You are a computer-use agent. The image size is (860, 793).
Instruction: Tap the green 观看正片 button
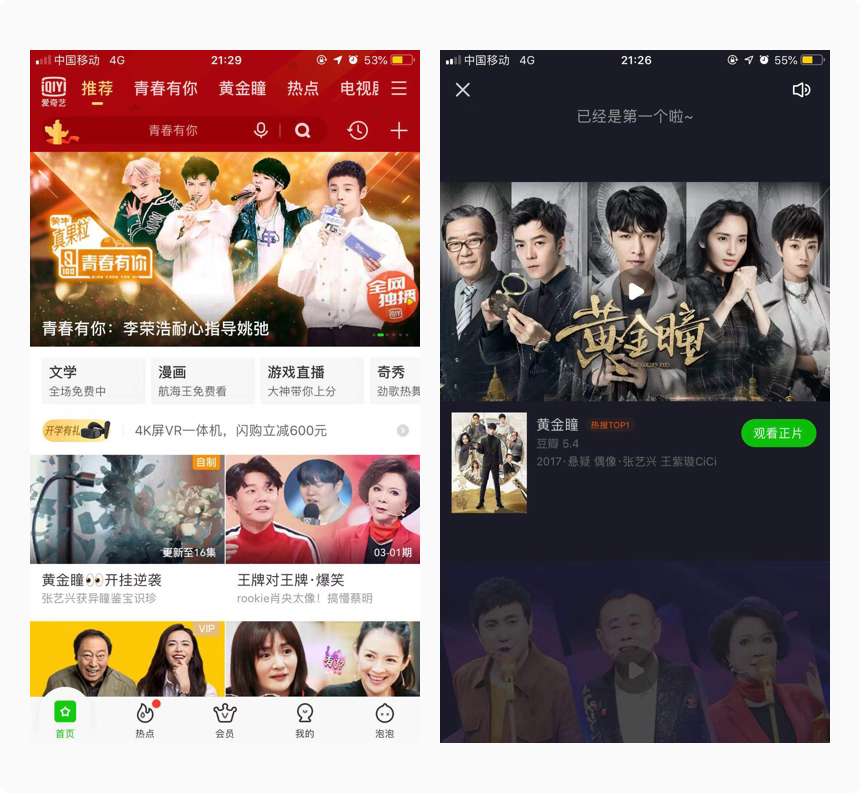click(x=778, y=433)
